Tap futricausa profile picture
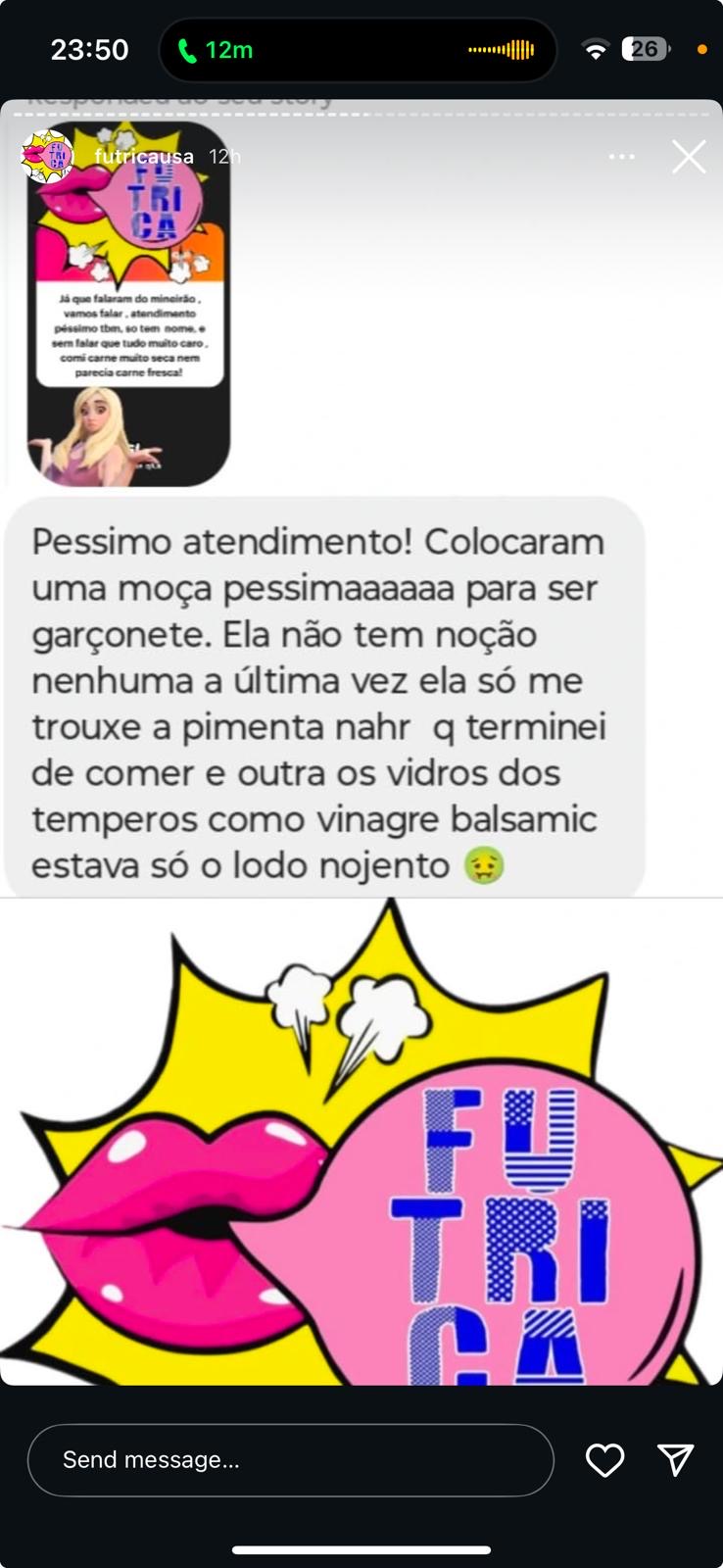 coord(47,157)
